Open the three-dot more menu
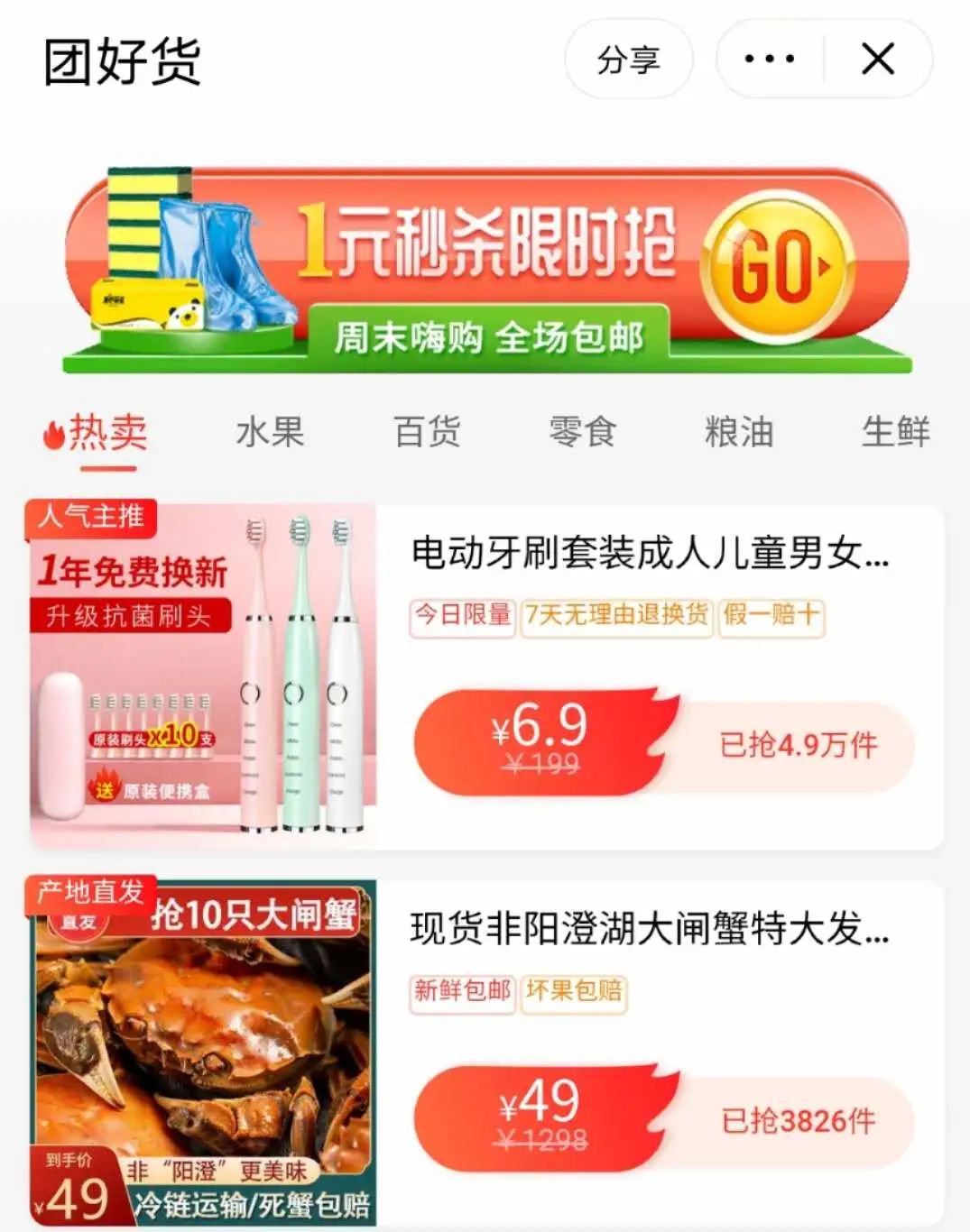This screenshot has height=1232, width=970. click(x=769, y=60)
